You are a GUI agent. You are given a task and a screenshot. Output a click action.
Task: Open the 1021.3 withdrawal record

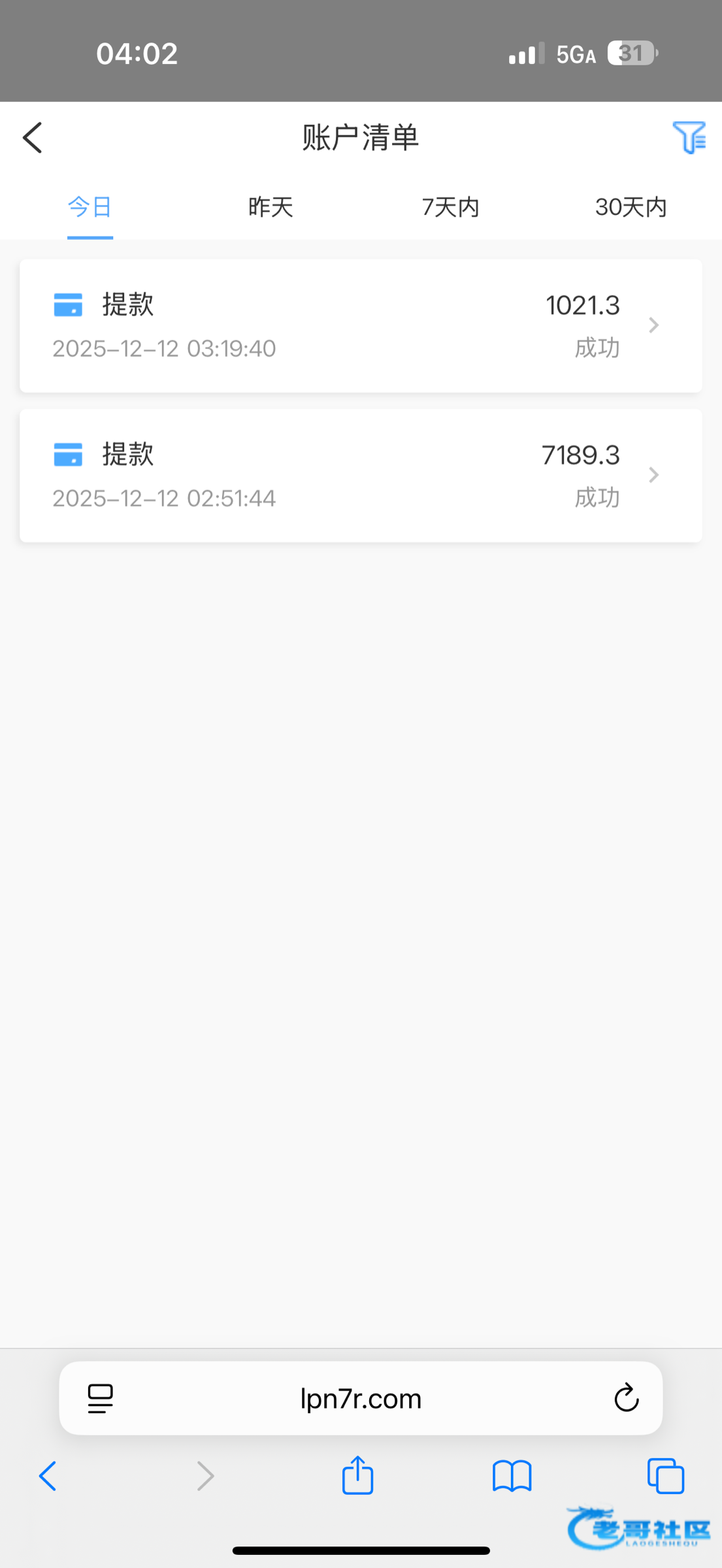[361, 326]
